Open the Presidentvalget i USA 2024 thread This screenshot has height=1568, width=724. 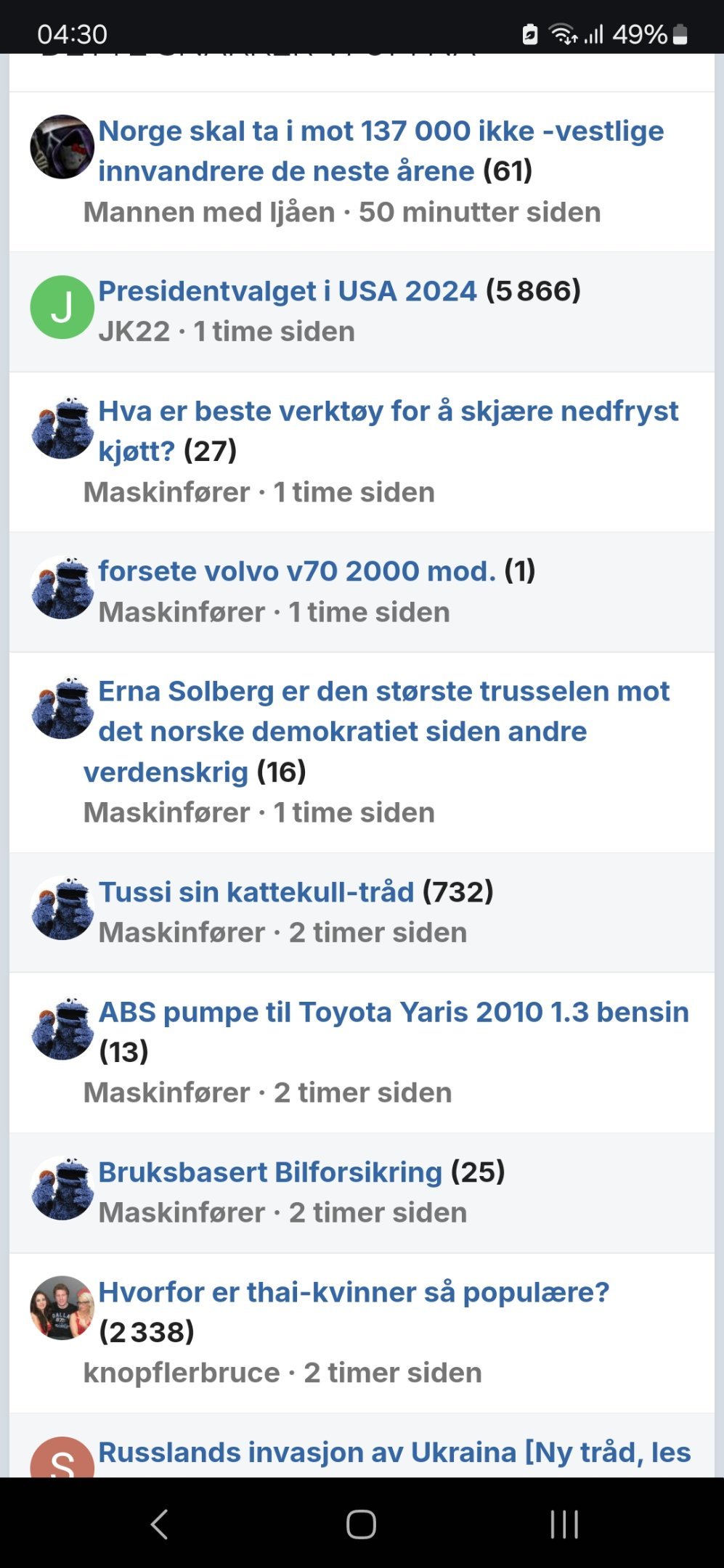[x=288, y=291]
